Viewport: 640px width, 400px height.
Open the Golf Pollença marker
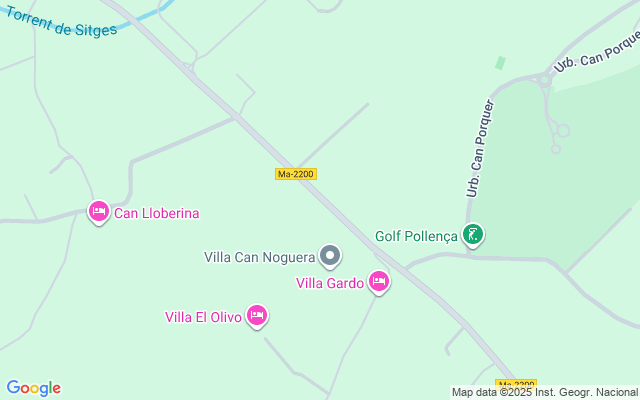click(x=474, y=235)
